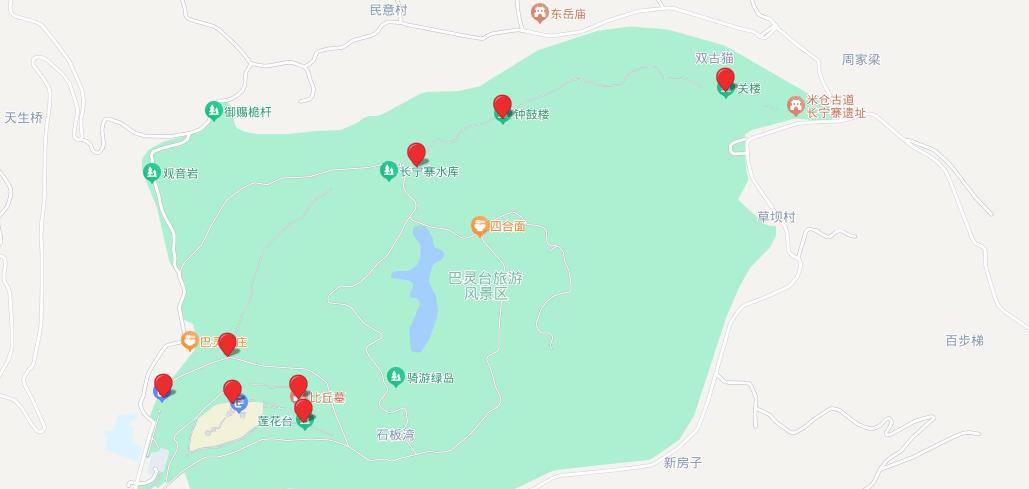Open the 四合面 restaurant icon
This screenshot has width=1029, height=489.
pyautogui.click(x=480, y=227)
